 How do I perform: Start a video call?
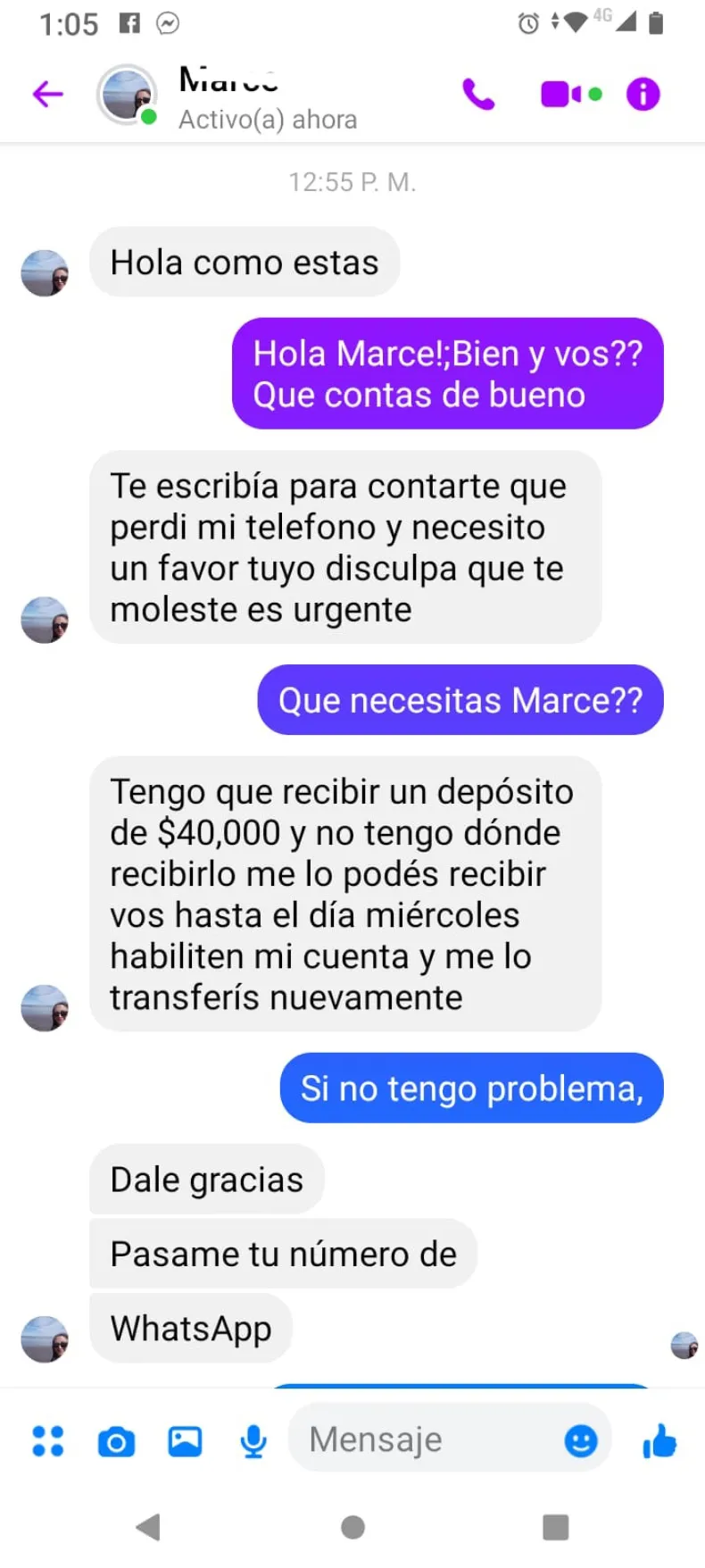[560, 94]
